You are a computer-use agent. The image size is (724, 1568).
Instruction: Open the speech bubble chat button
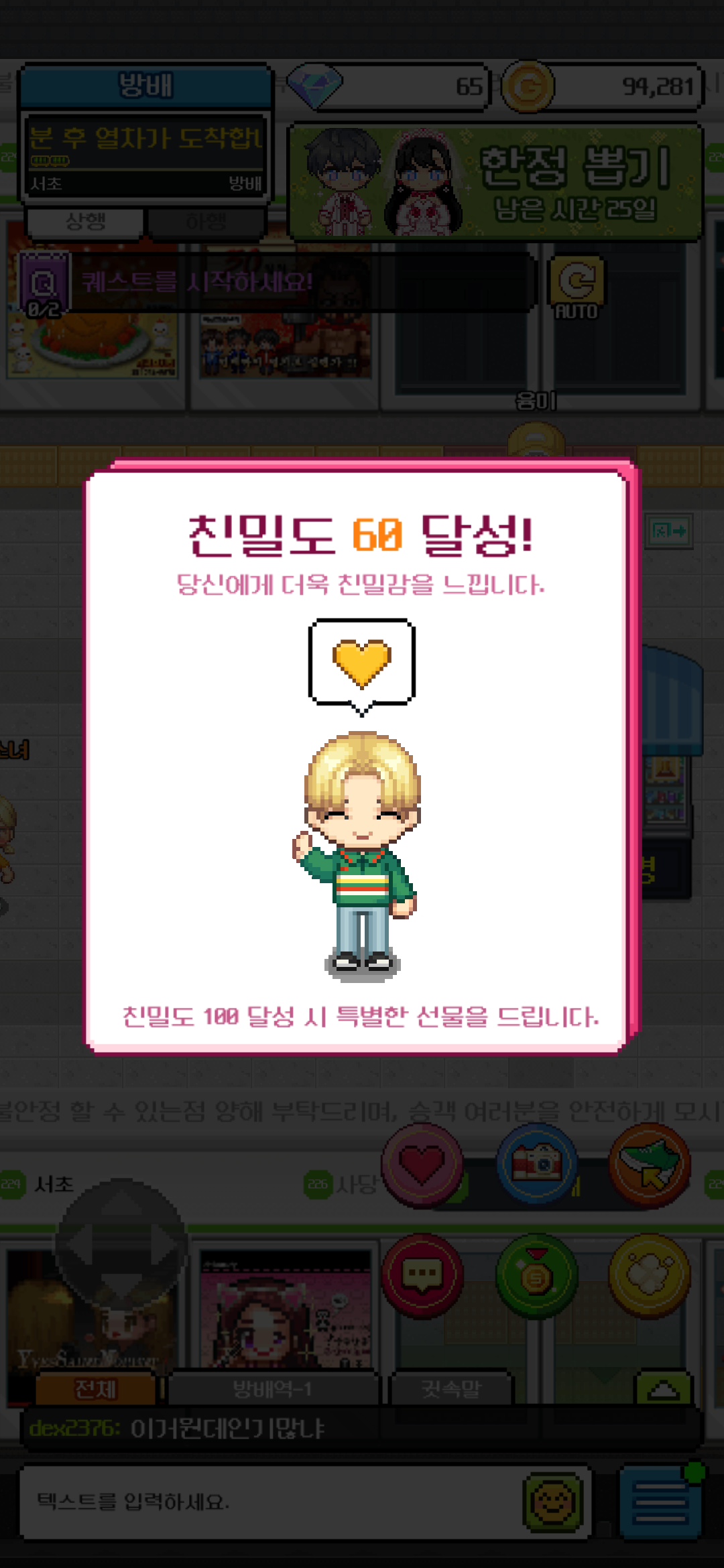pos(422,1275)
